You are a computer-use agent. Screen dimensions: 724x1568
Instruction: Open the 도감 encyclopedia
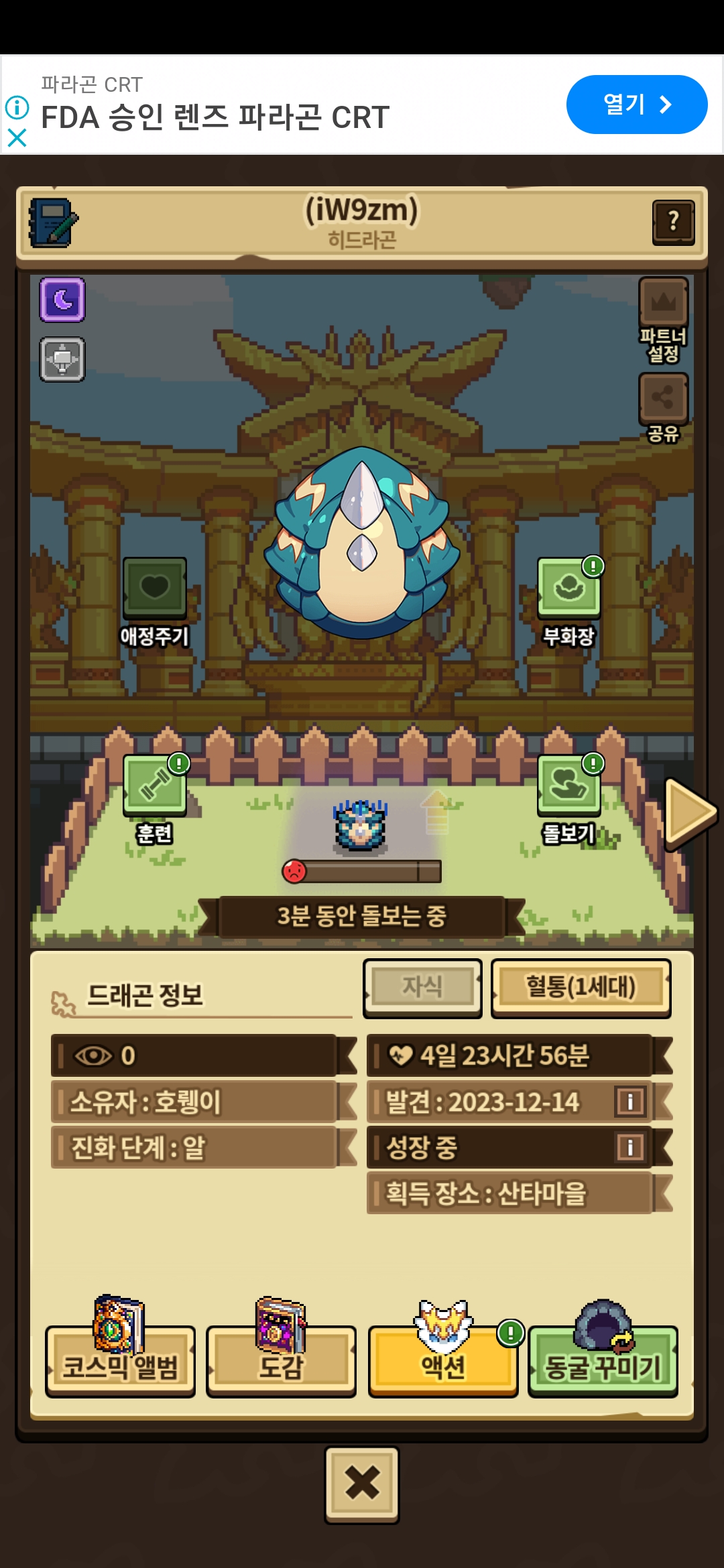(282, 1362)
